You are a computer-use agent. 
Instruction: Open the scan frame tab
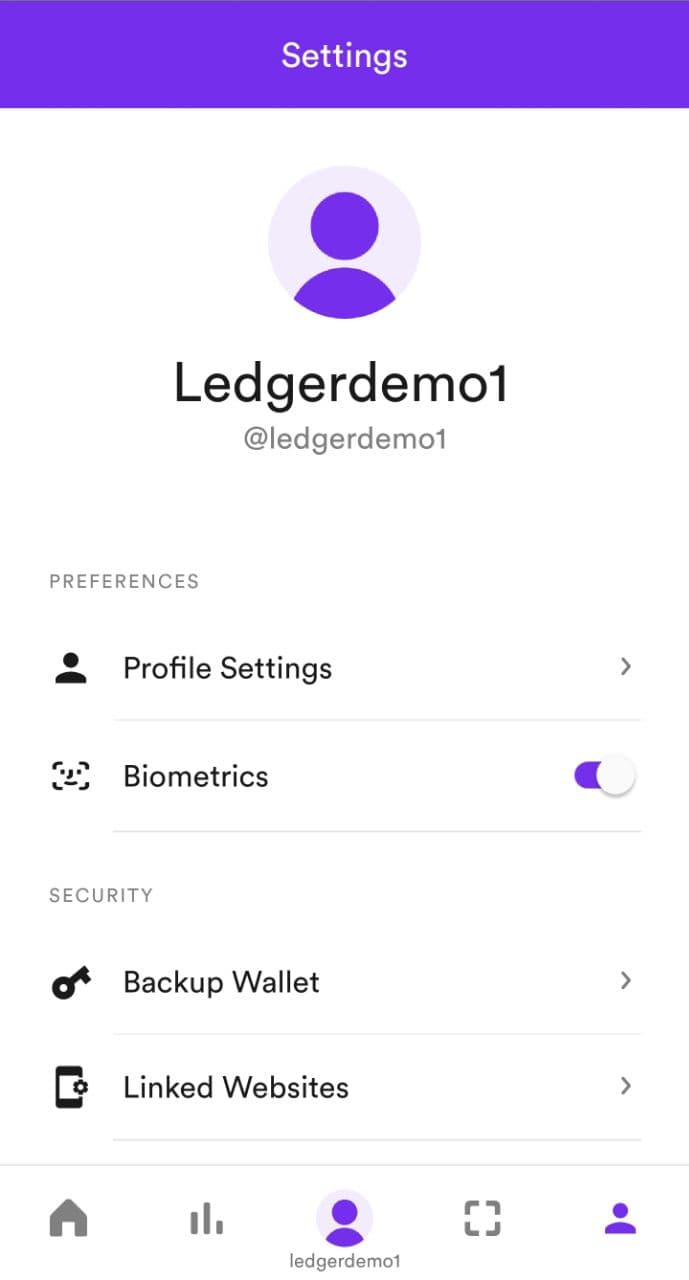(482, 1218)
